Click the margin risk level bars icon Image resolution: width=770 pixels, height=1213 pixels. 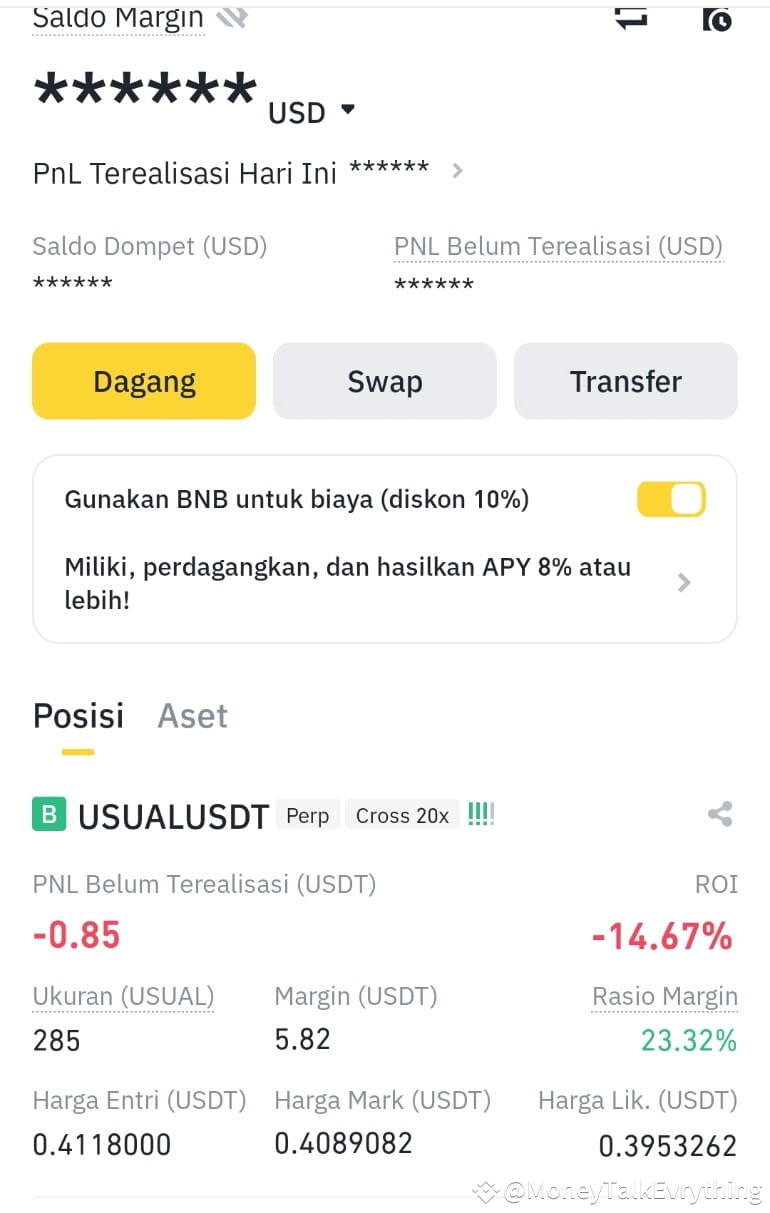pyautogui.click(x=480, y=813)
